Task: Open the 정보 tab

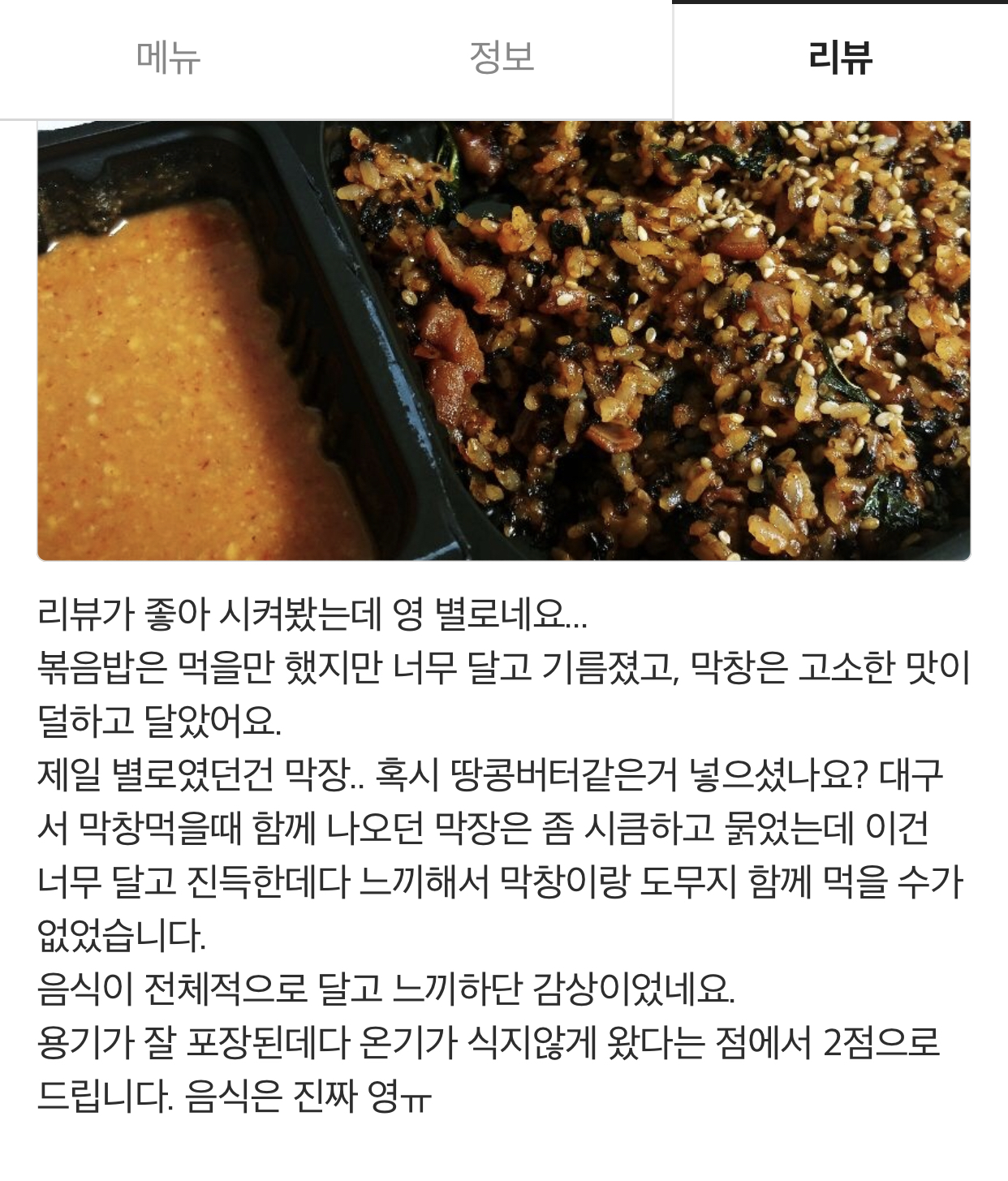Action: click(x=502, y=58)
